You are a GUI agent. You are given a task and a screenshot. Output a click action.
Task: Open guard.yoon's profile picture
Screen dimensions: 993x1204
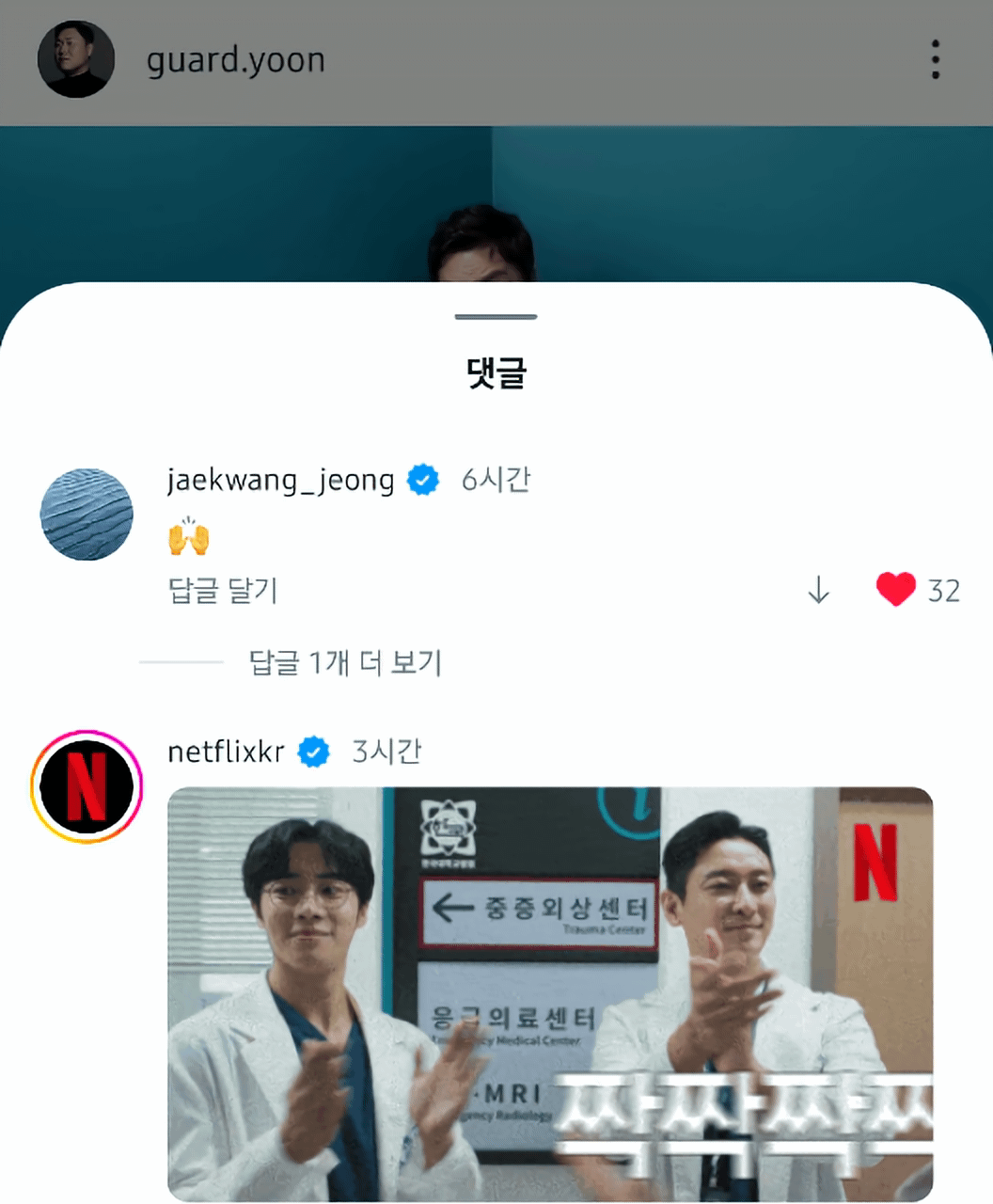[x=75, y=58]
